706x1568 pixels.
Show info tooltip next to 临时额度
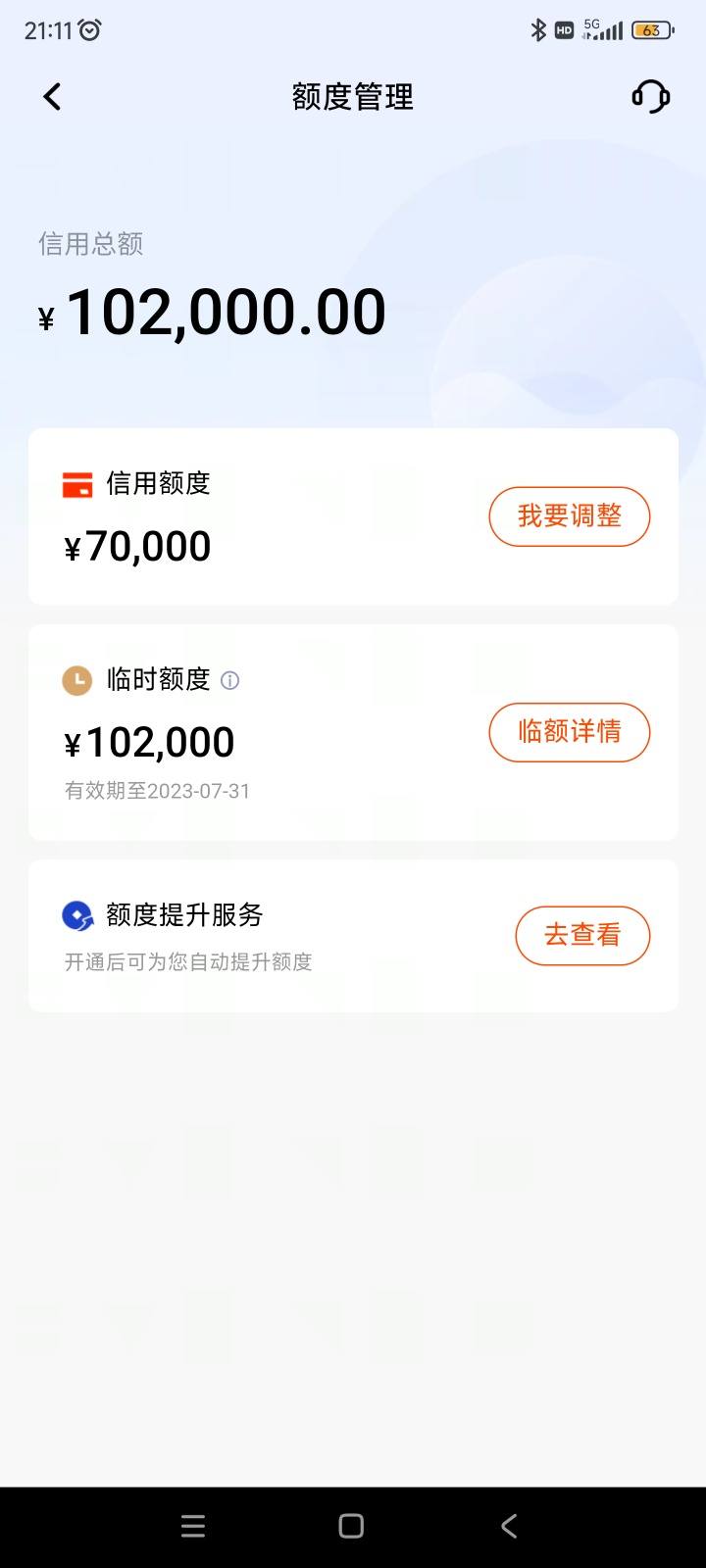coord(230,680)
